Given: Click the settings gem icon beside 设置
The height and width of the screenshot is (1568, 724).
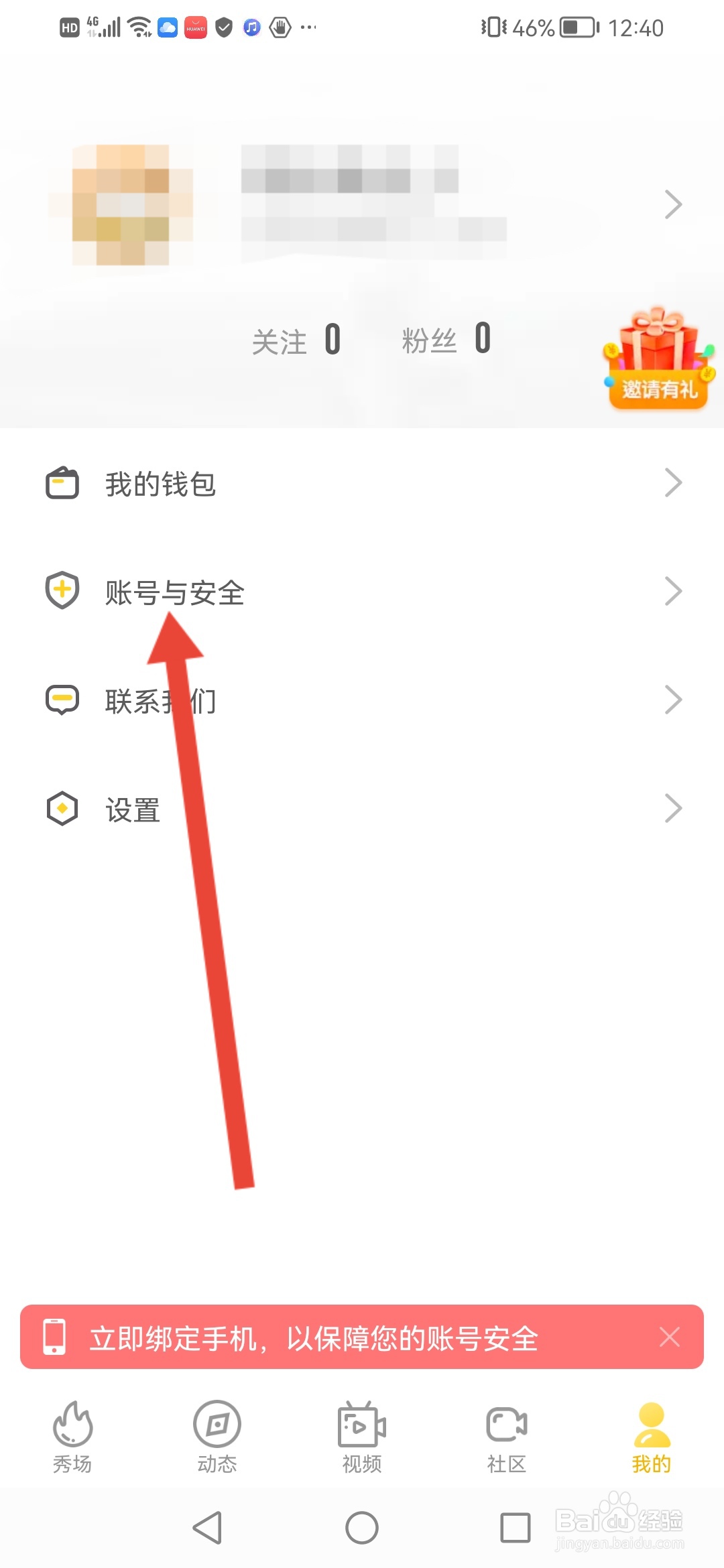Looking at the screenshot, I should point(62,808).
